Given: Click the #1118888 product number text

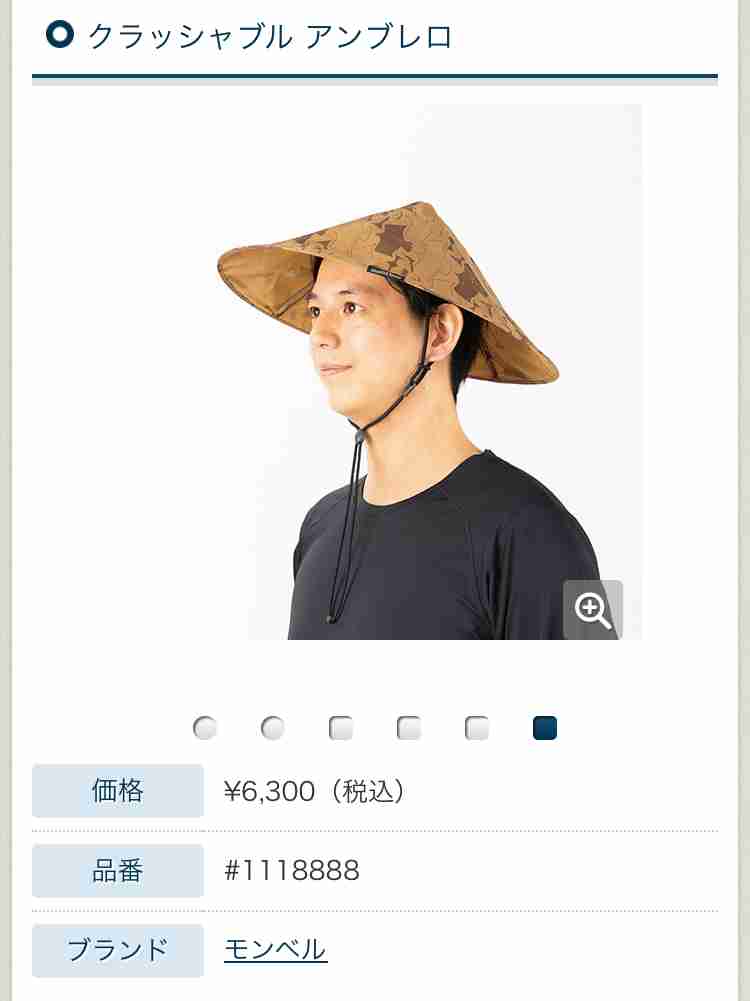Looking at the screenshot, I should (290, 870).
